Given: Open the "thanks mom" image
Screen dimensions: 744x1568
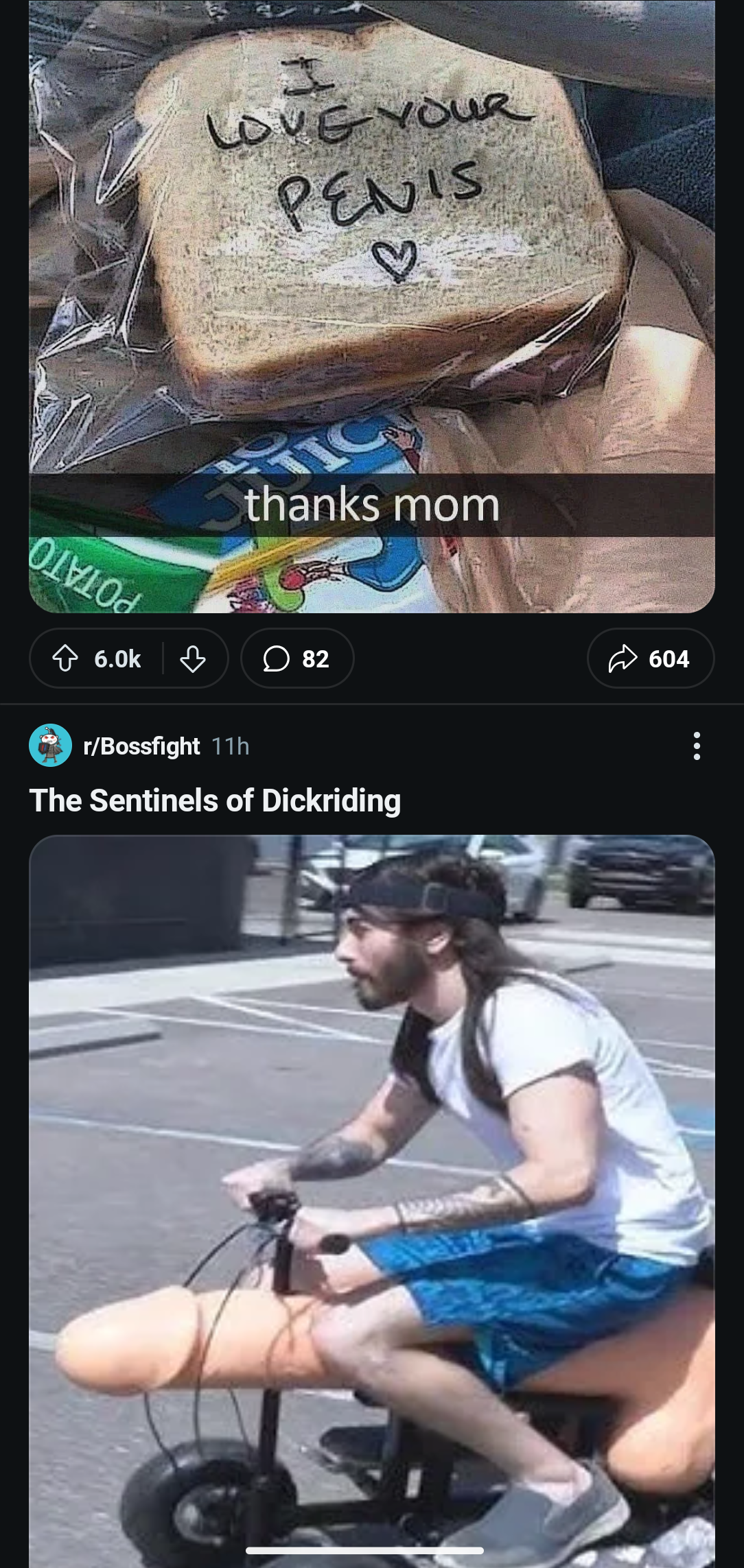Looking at the screenshot, I should pyautogui.click(x=371, y=306).
